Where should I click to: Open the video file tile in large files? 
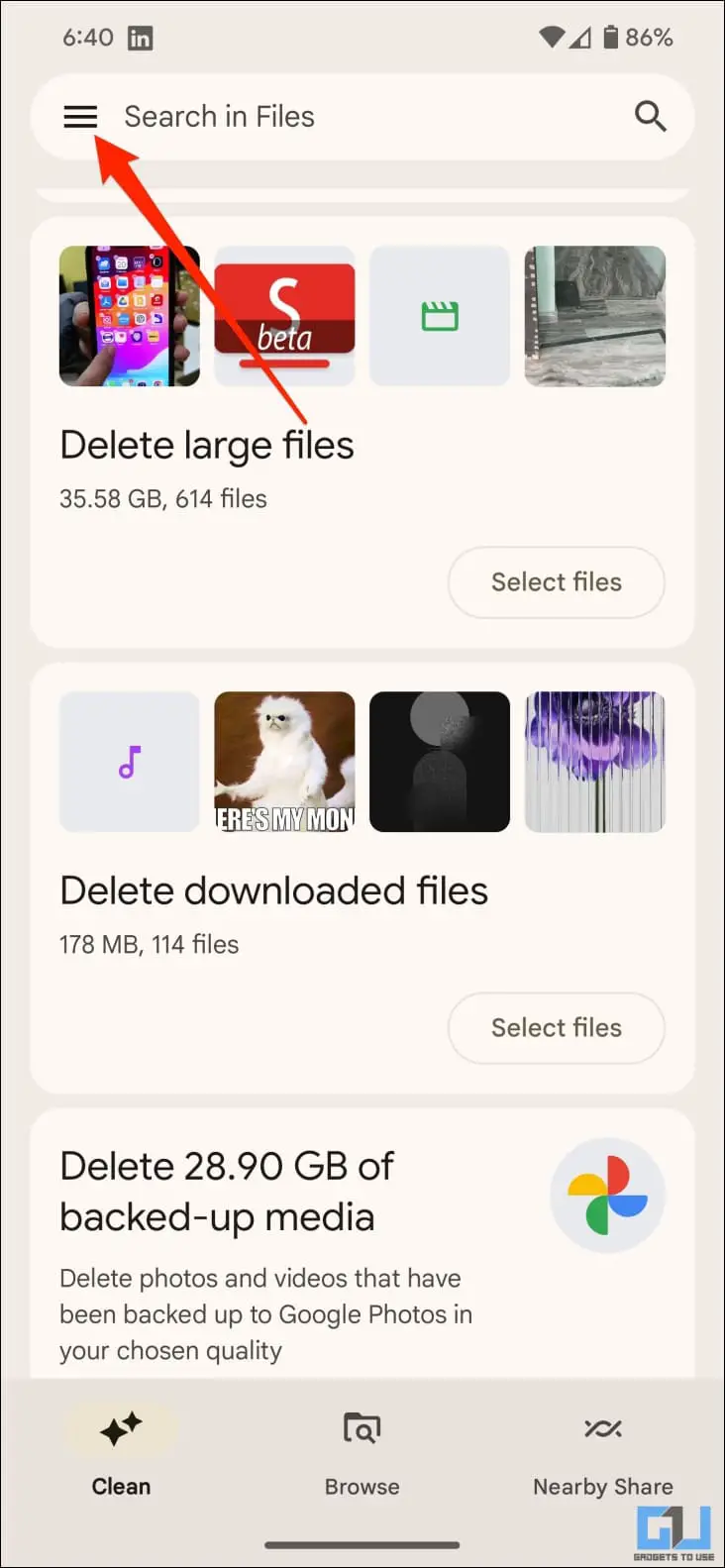440,316
